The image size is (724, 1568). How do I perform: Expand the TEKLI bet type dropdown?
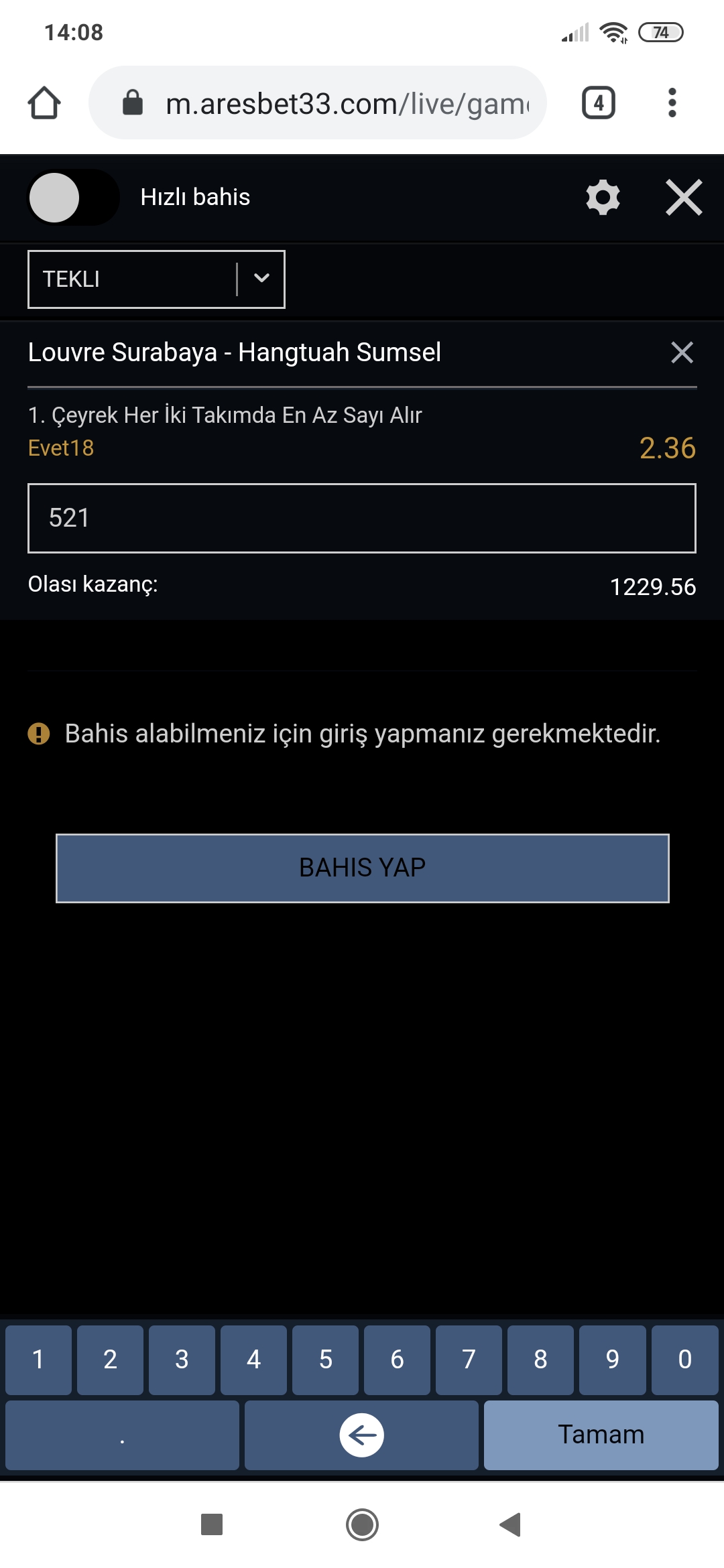point(156,279)
